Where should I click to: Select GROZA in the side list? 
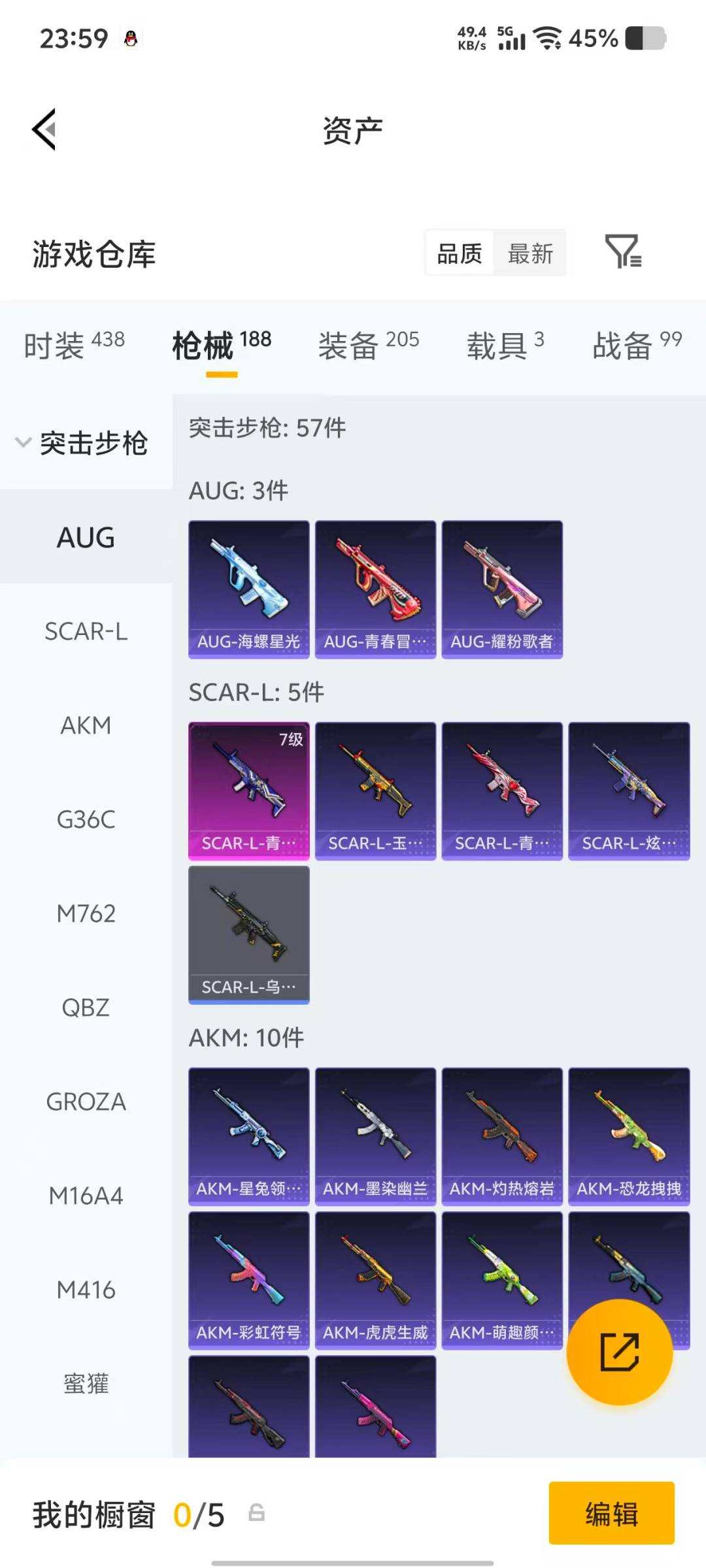coord(86,1102)
